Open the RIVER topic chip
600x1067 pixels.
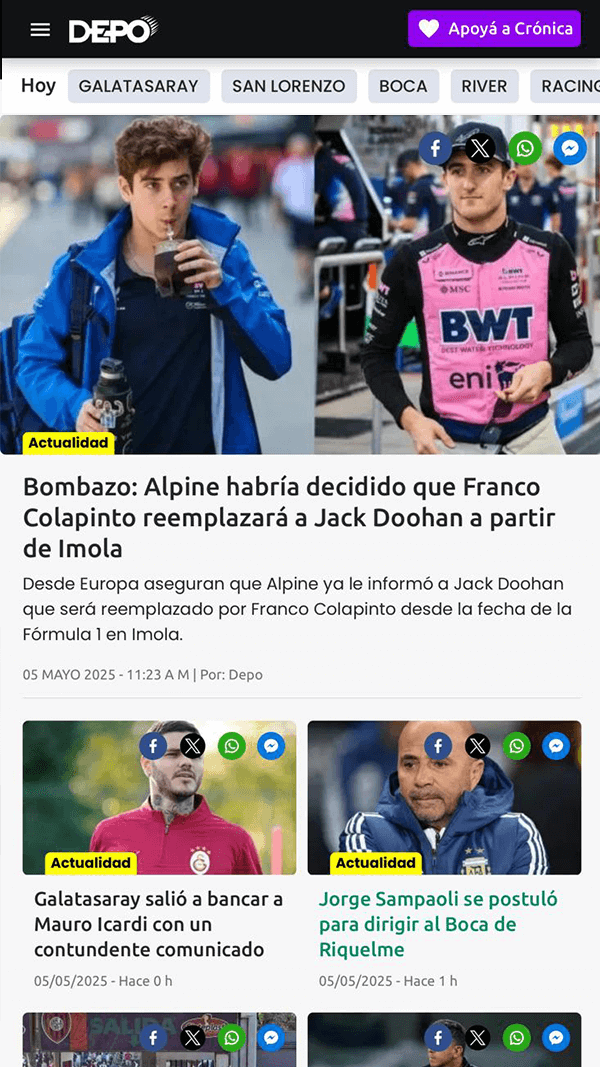click(x=484, y=86)
